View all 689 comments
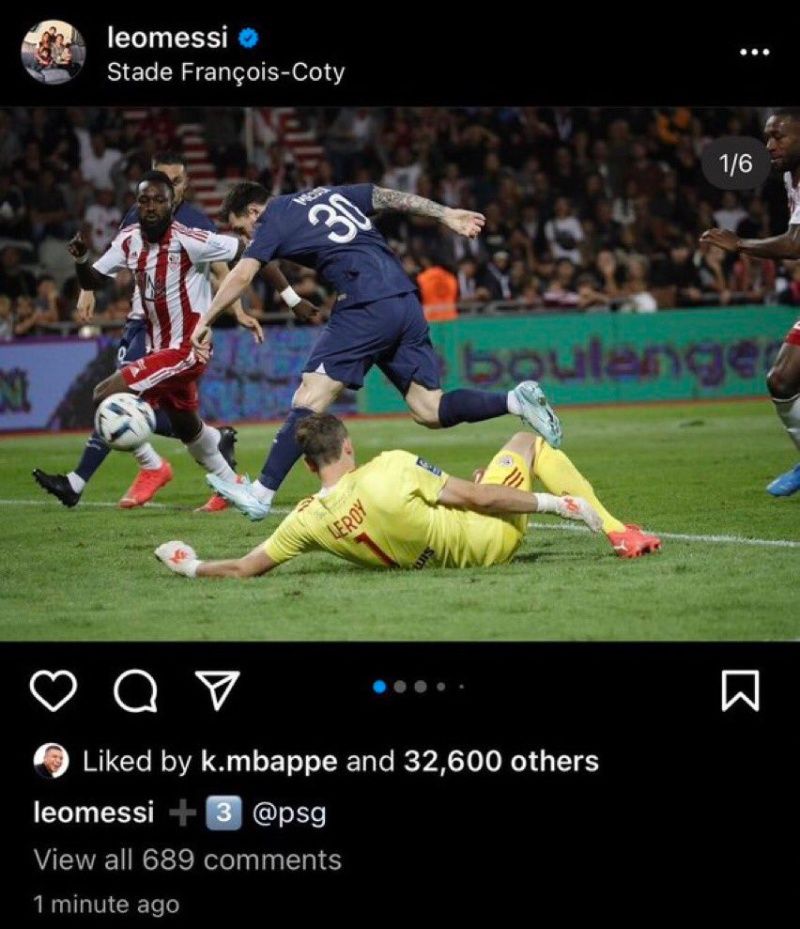This screenshot has width=800, height=929. pyautogui.click(x=187, y=859)
